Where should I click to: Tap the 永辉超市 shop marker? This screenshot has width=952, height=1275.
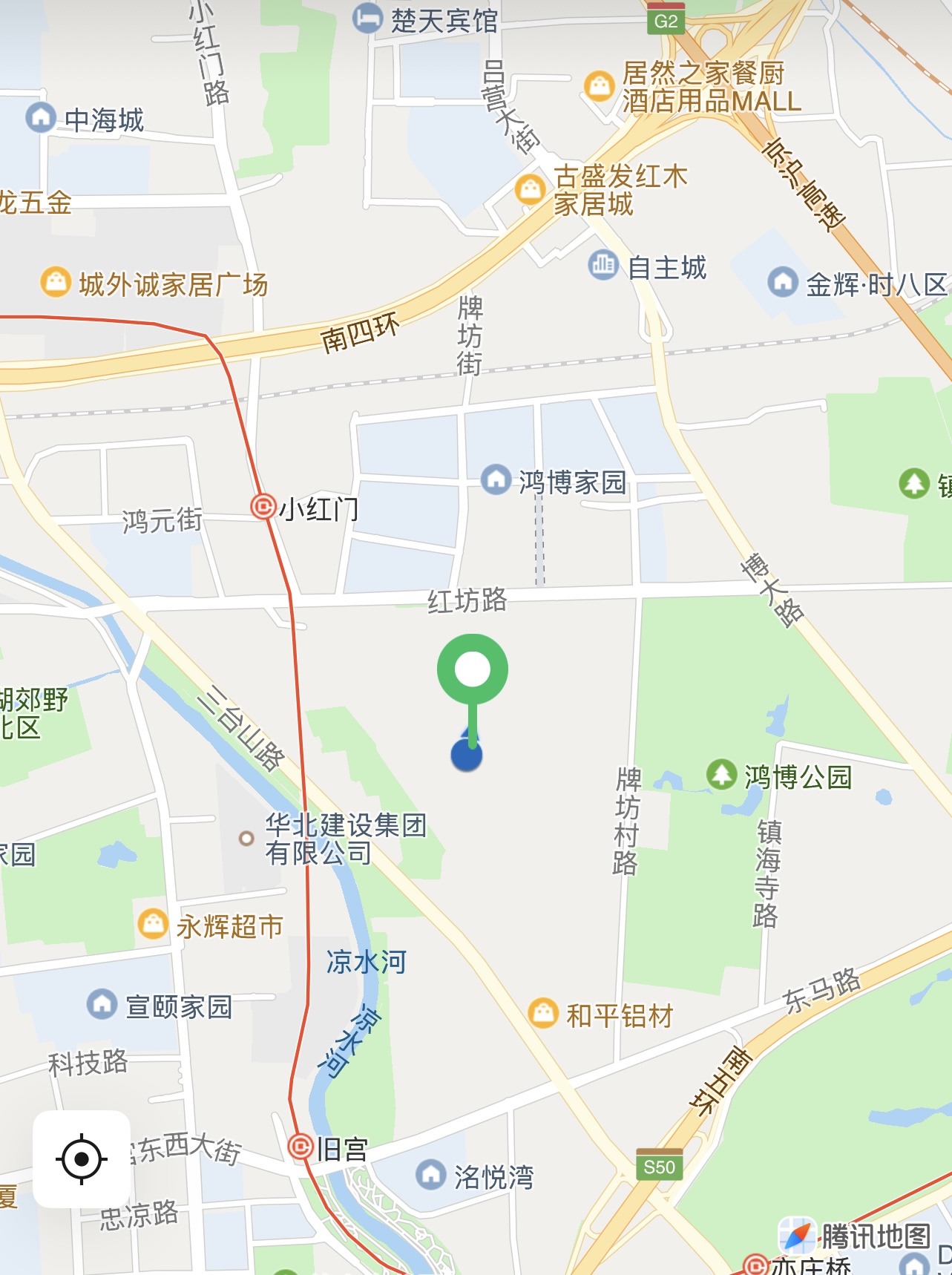(153, 924)
